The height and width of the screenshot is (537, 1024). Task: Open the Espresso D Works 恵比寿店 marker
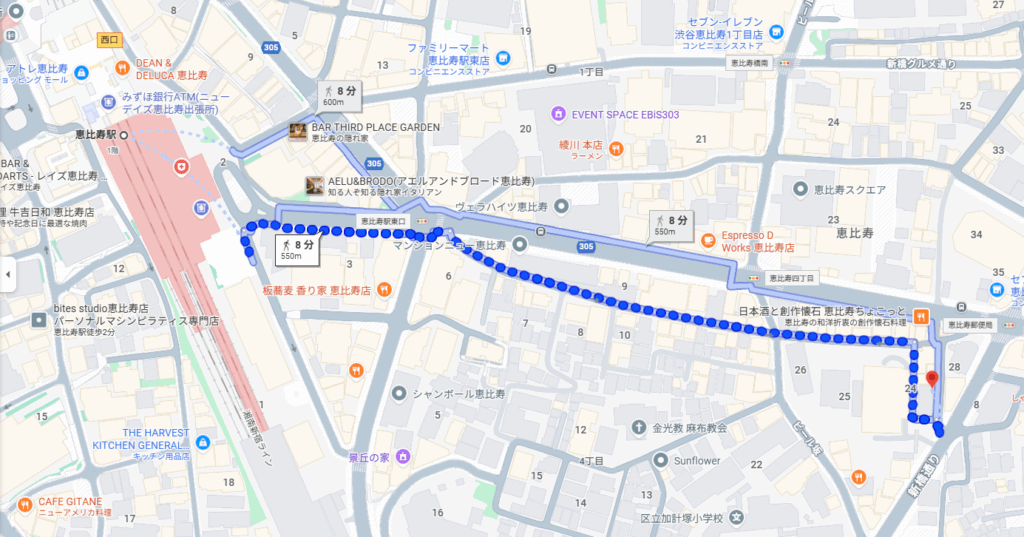pyautogui.click(x=709, y=240)
